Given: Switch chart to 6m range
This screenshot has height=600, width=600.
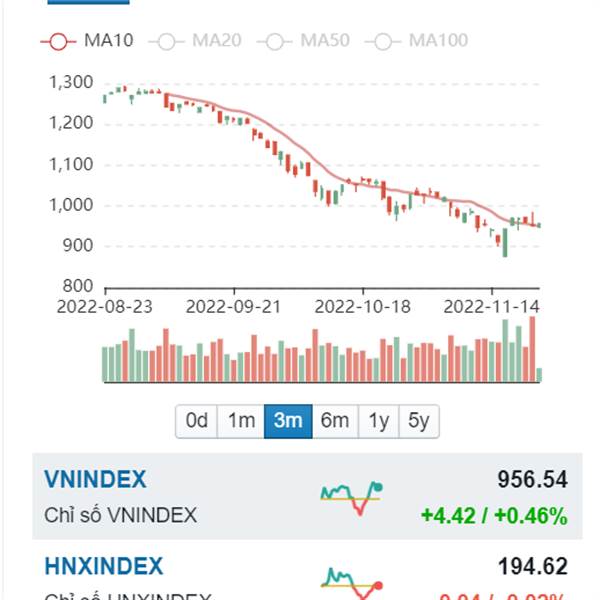Looking at the screenshot, I should tap(334, 421).
